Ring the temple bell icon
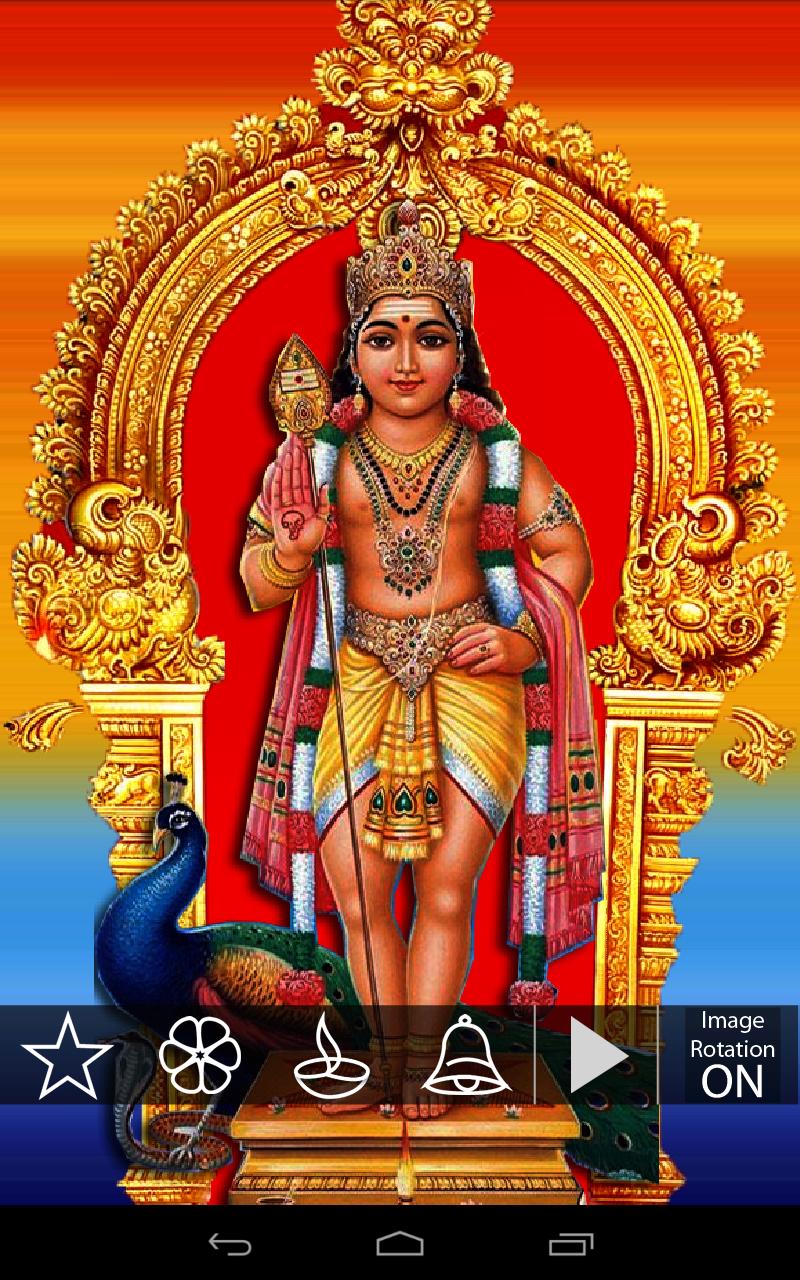This screenshot has width=800, height=1280. 466,1055
